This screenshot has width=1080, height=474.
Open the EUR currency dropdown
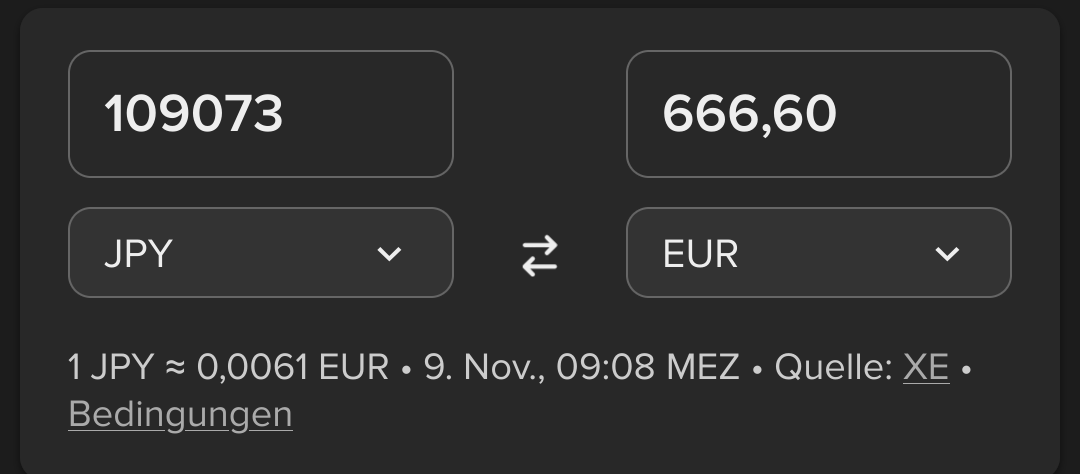[818, 253]
